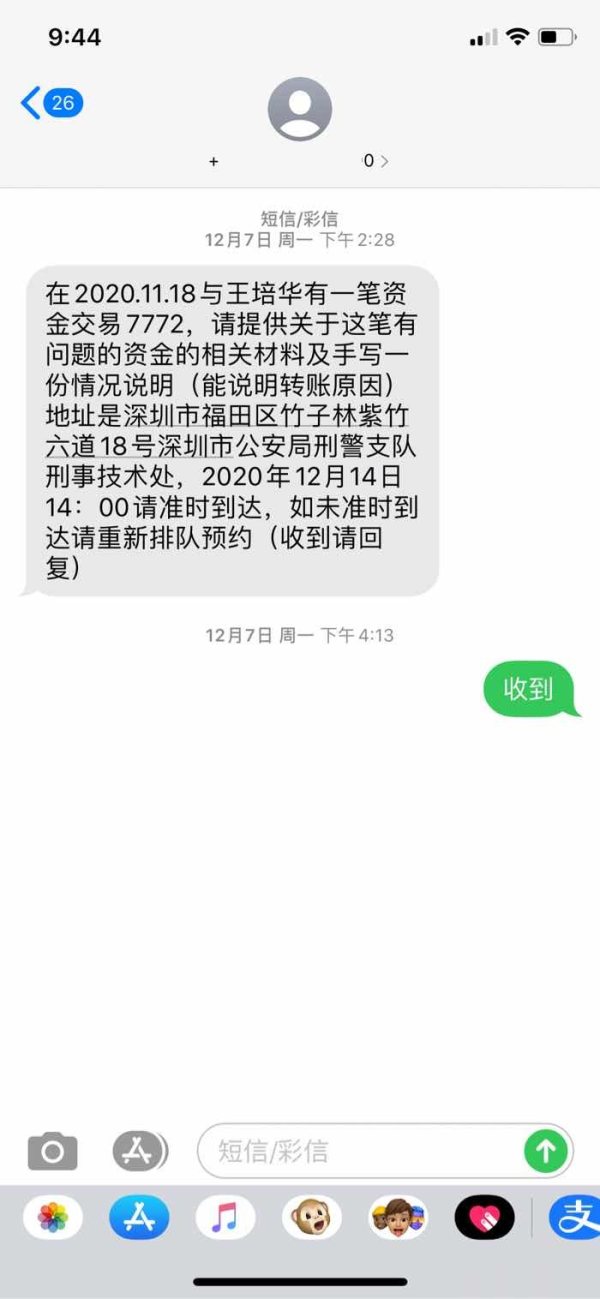The width and height of the screenshot is (600, 1299).
Task: Open the Photos iMessage app
Action: coord(53,1217)
